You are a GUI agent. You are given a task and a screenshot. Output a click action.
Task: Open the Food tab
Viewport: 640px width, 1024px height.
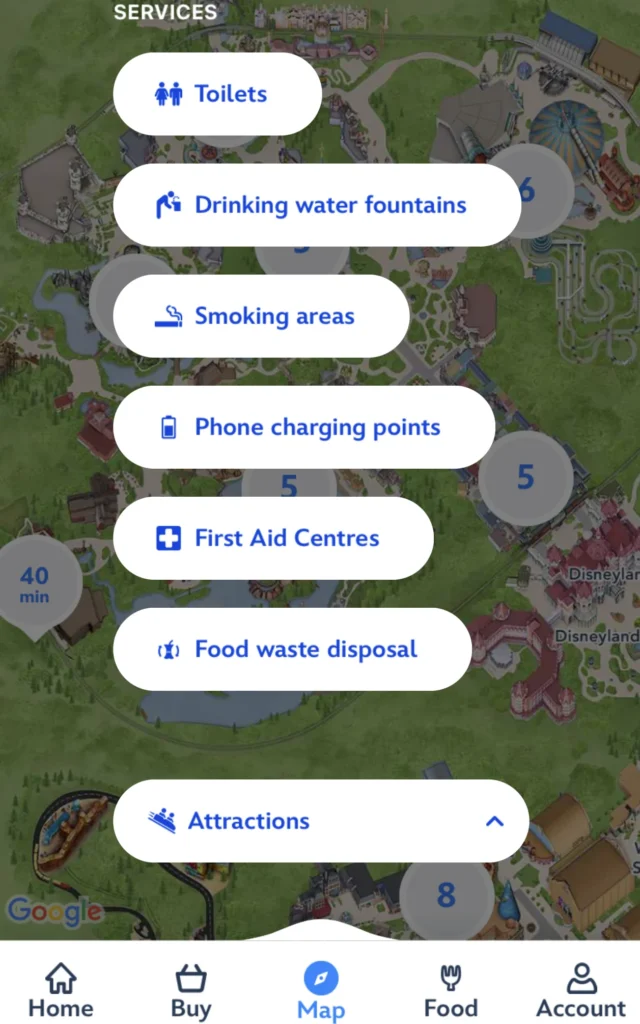click(x=451, y=990)
